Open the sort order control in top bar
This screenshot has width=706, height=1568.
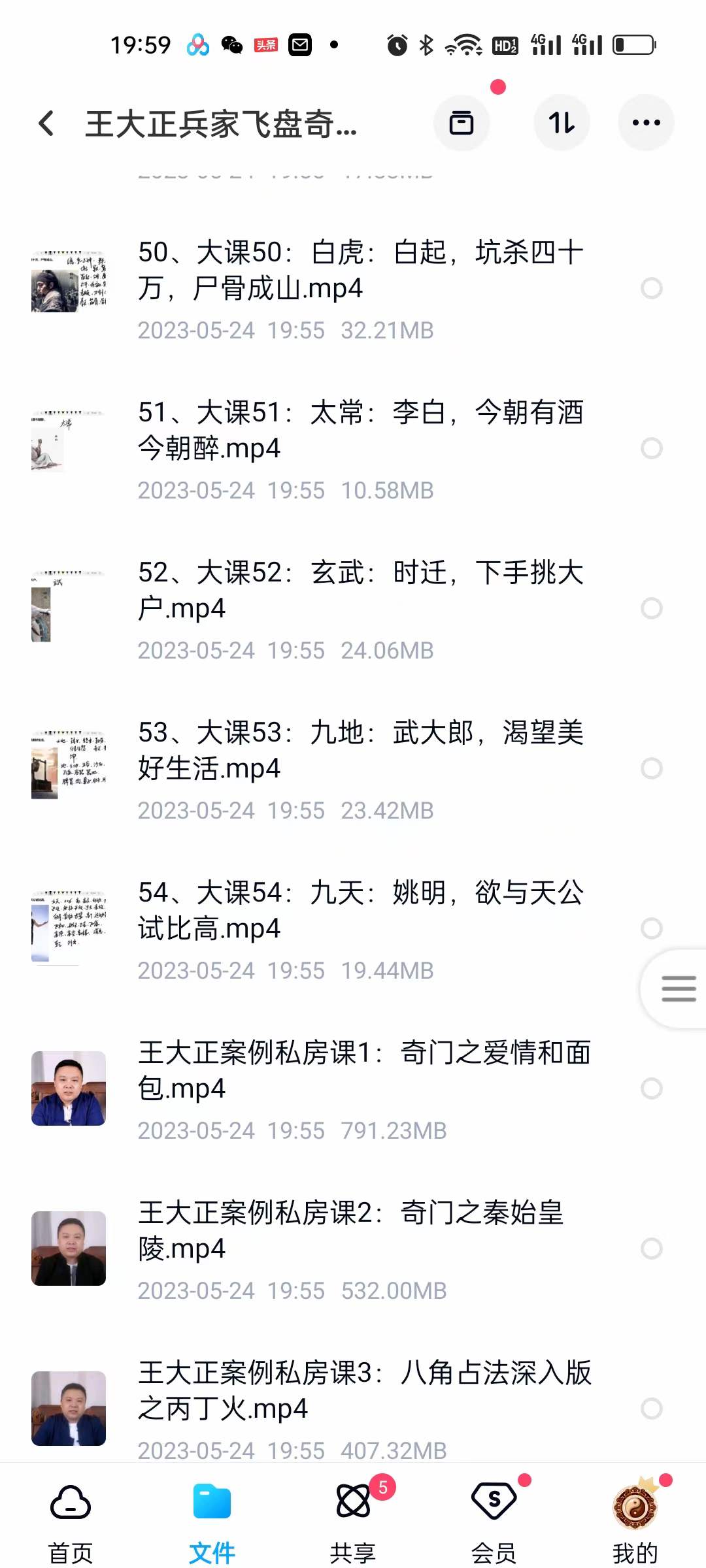coord(562,123)
